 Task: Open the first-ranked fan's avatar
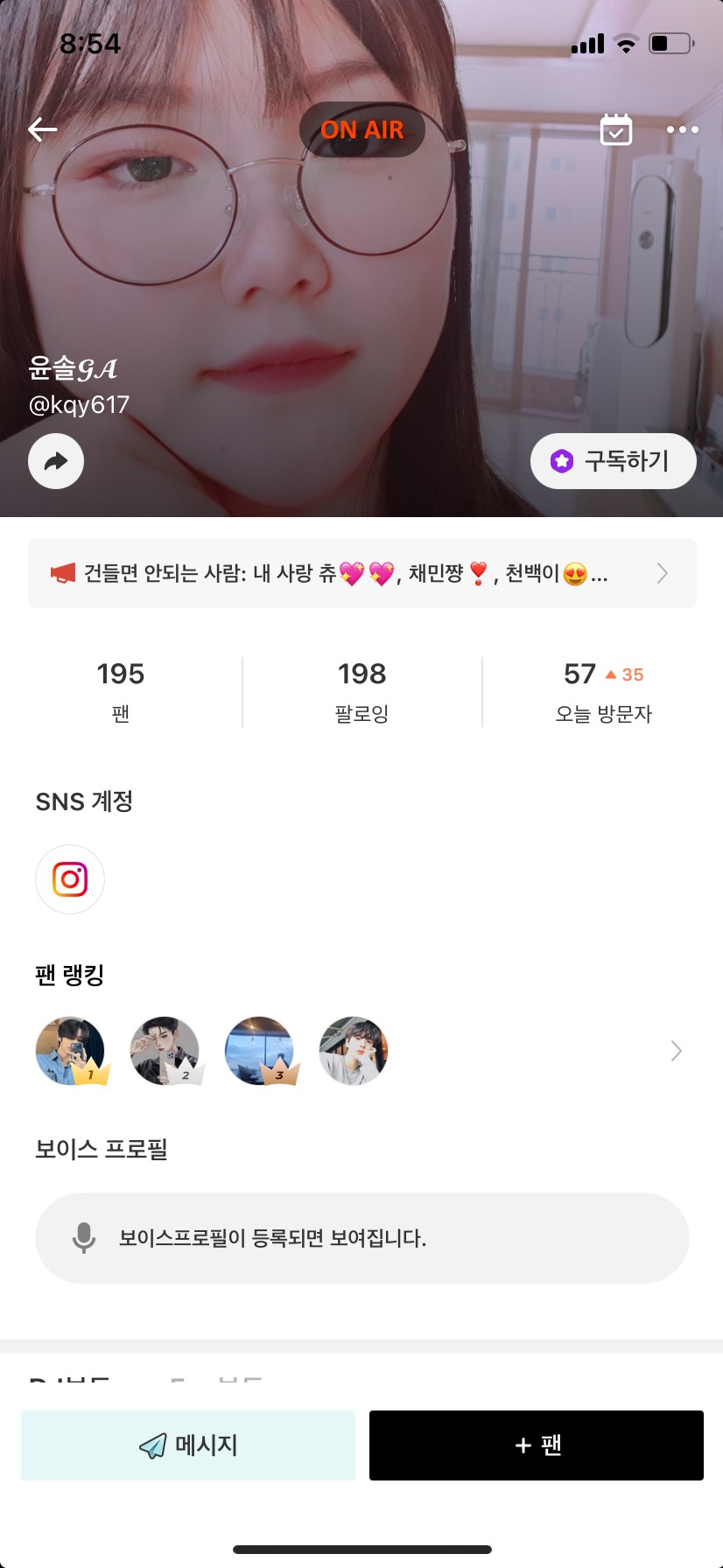point(70,1051)
